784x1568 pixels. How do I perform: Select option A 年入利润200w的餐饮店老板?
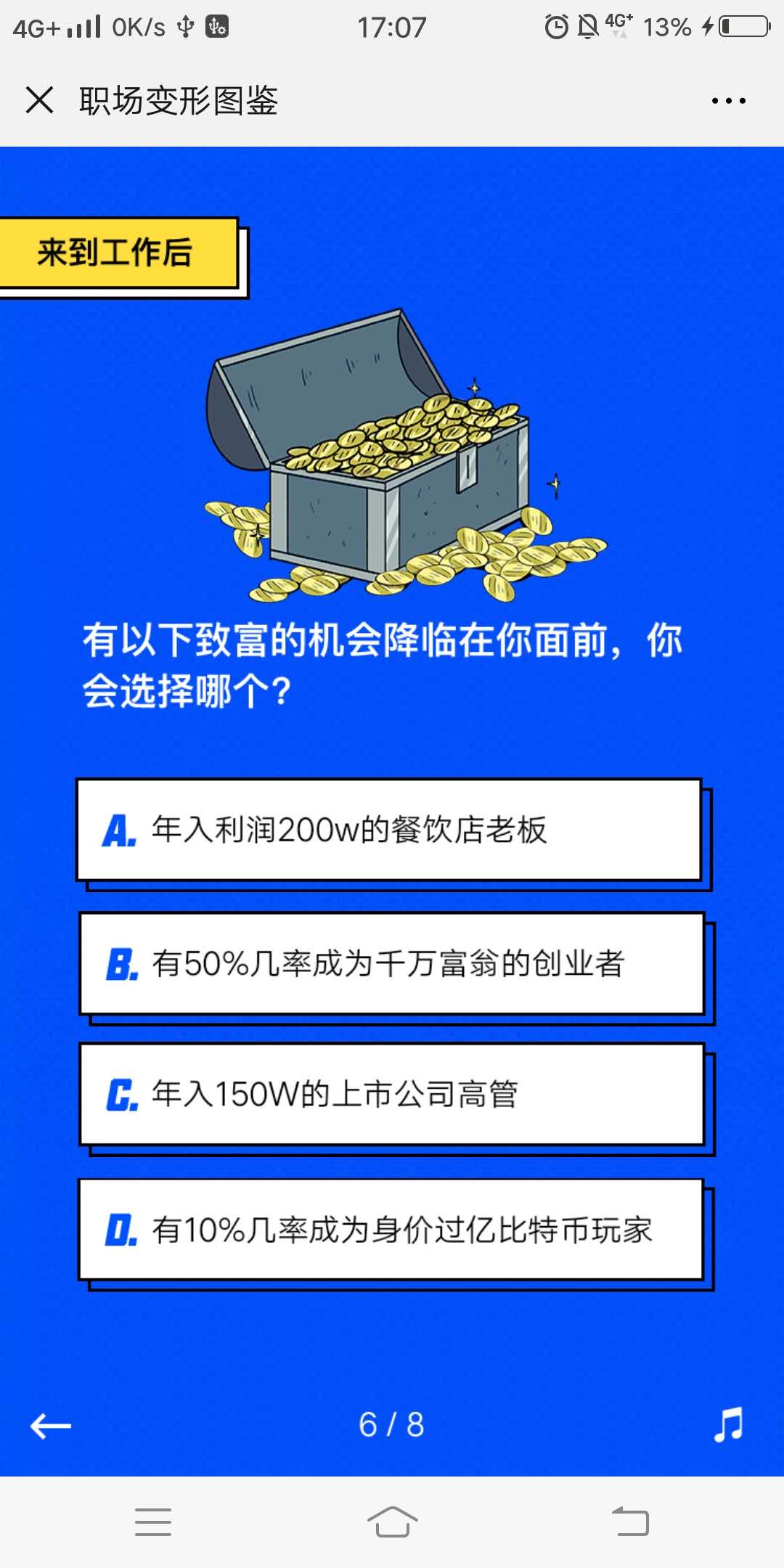(389, 830)
